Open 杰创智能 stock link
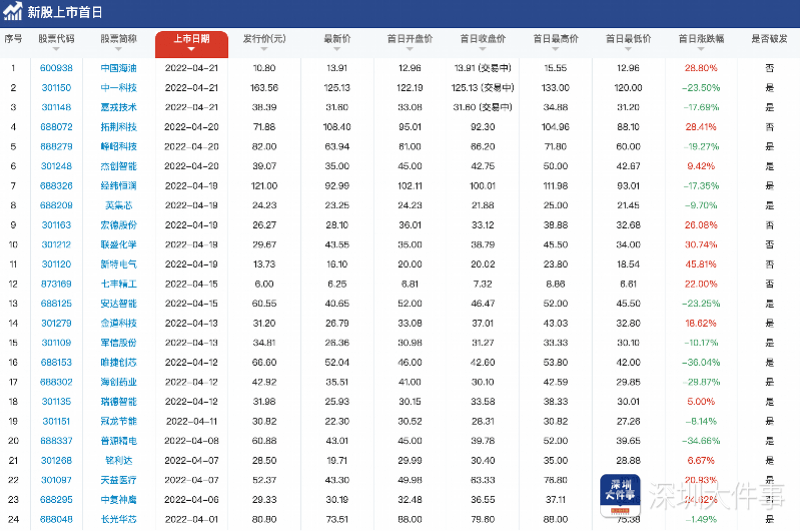Viewport: 800px width, 531px height. tap(118, 166)
